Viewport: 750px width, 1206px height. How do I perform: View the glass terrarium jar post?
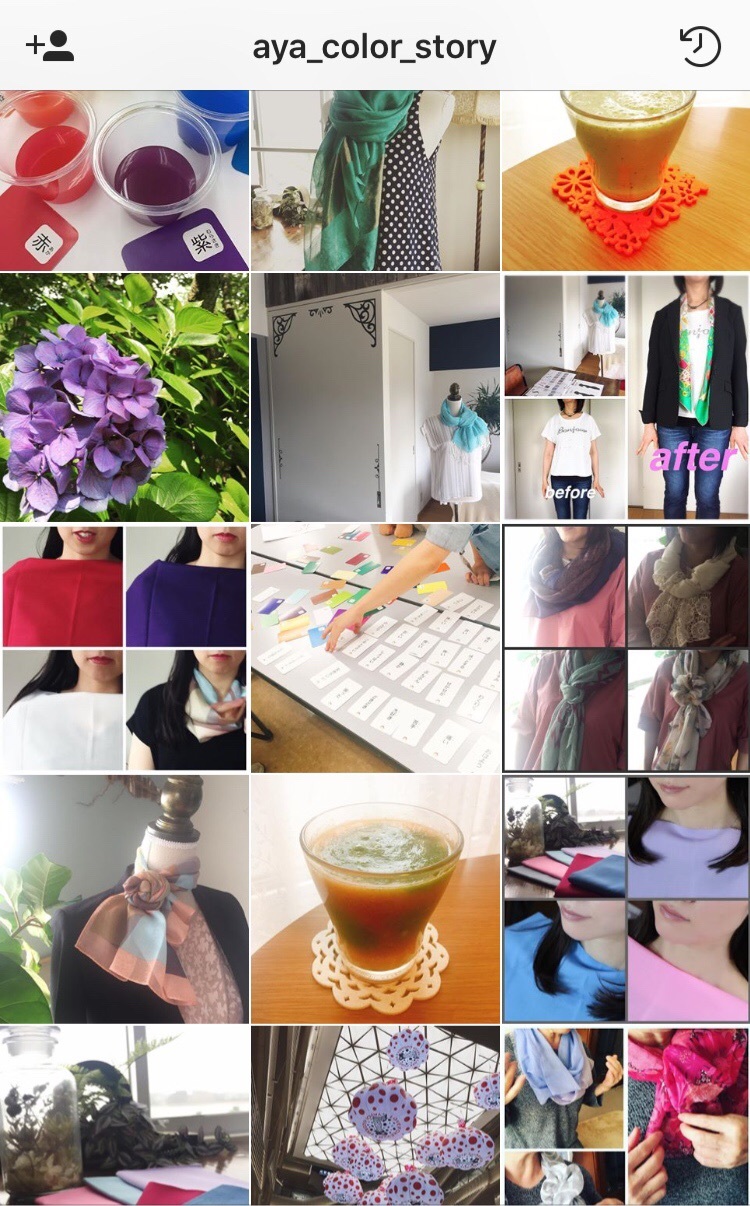click(x=124, y=1115)
